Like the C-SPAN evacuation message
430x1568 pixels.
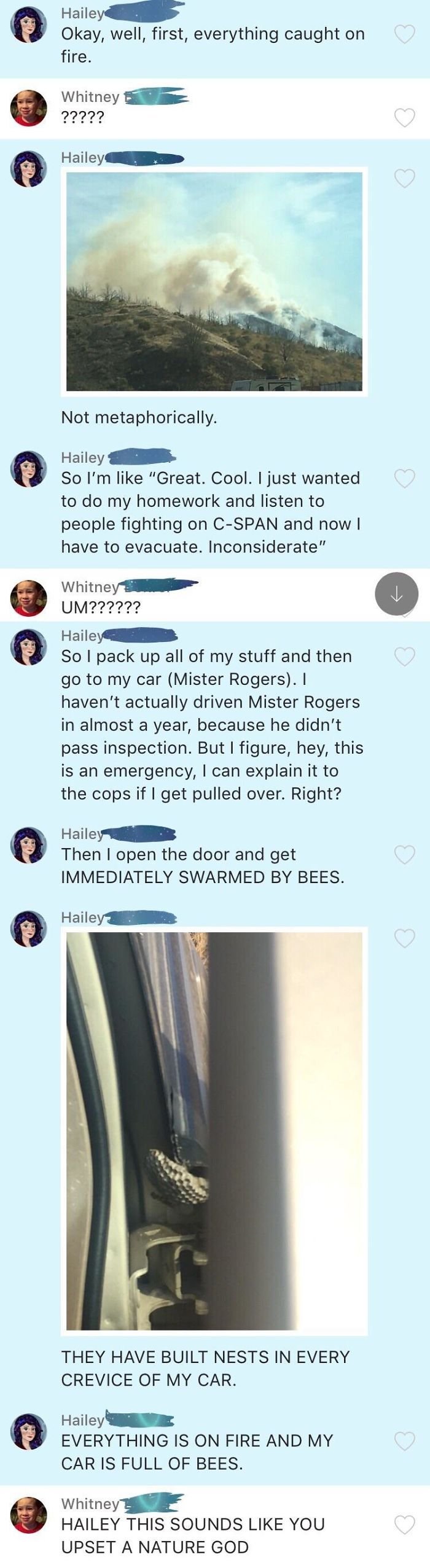click(404, 478)
